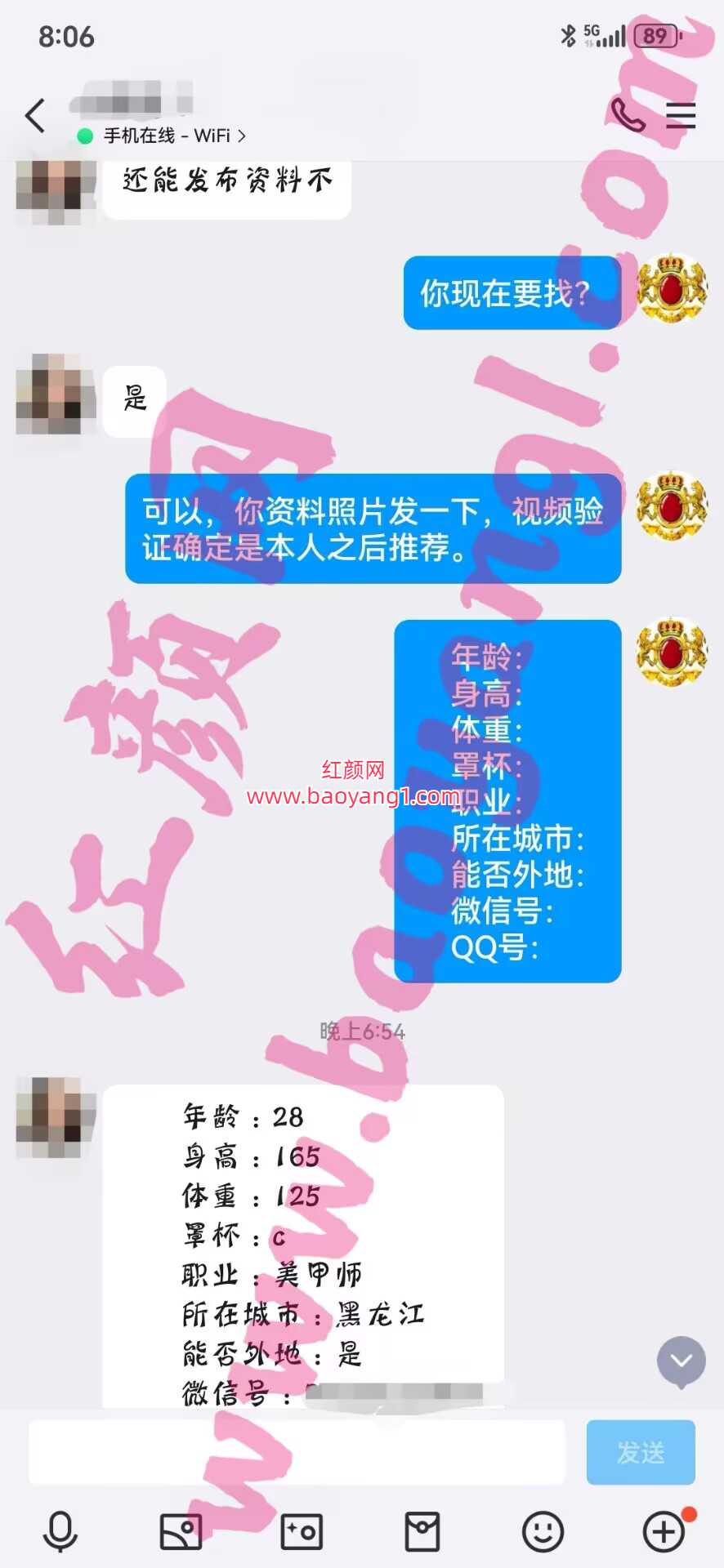Image resolution: width=724 pixels, height=1568 pixels.
Task: Go back to the chat list
Action: click(x=35, y=116)
